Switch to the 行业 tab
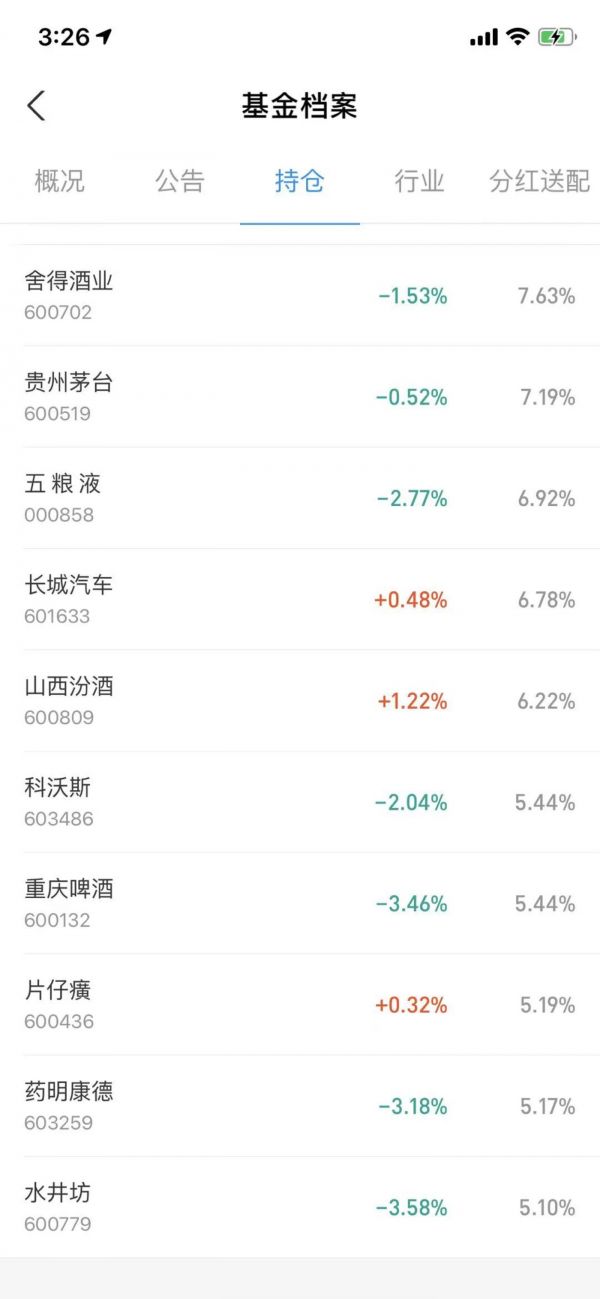Viewport: 600px width, 1299px height. (419, 182)
